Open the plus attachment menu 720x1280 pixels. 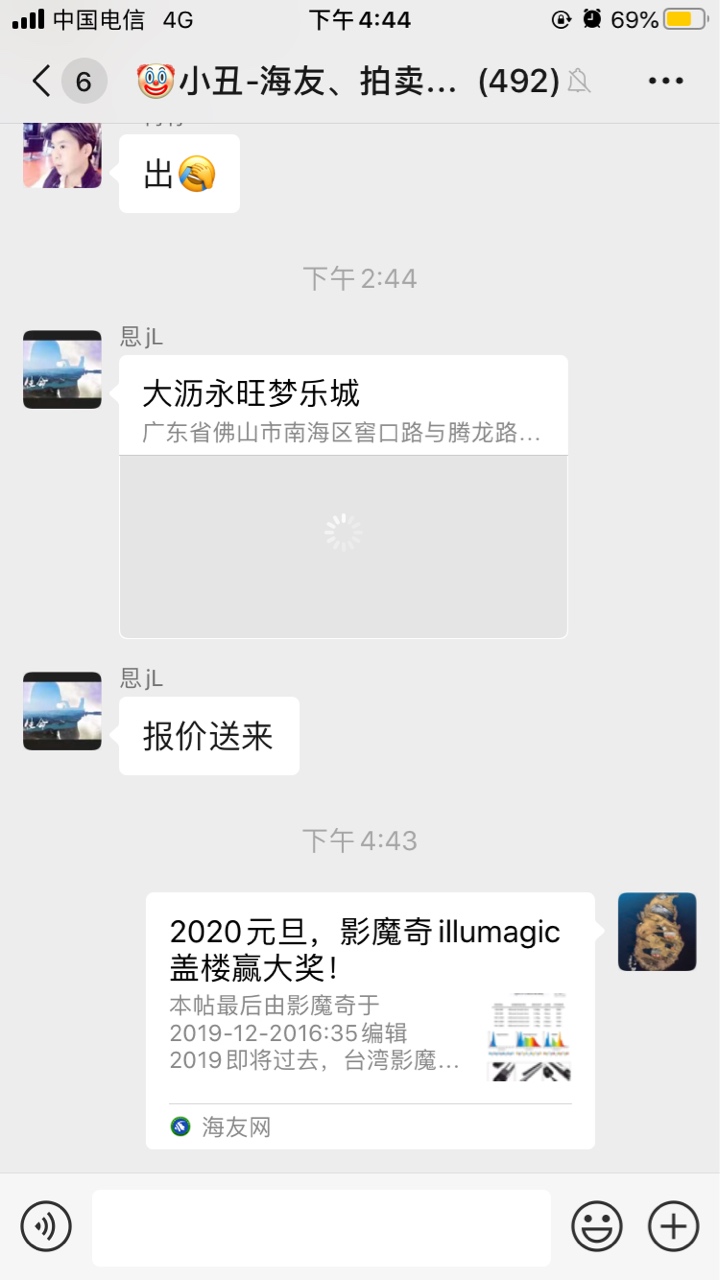[673, 1226]
